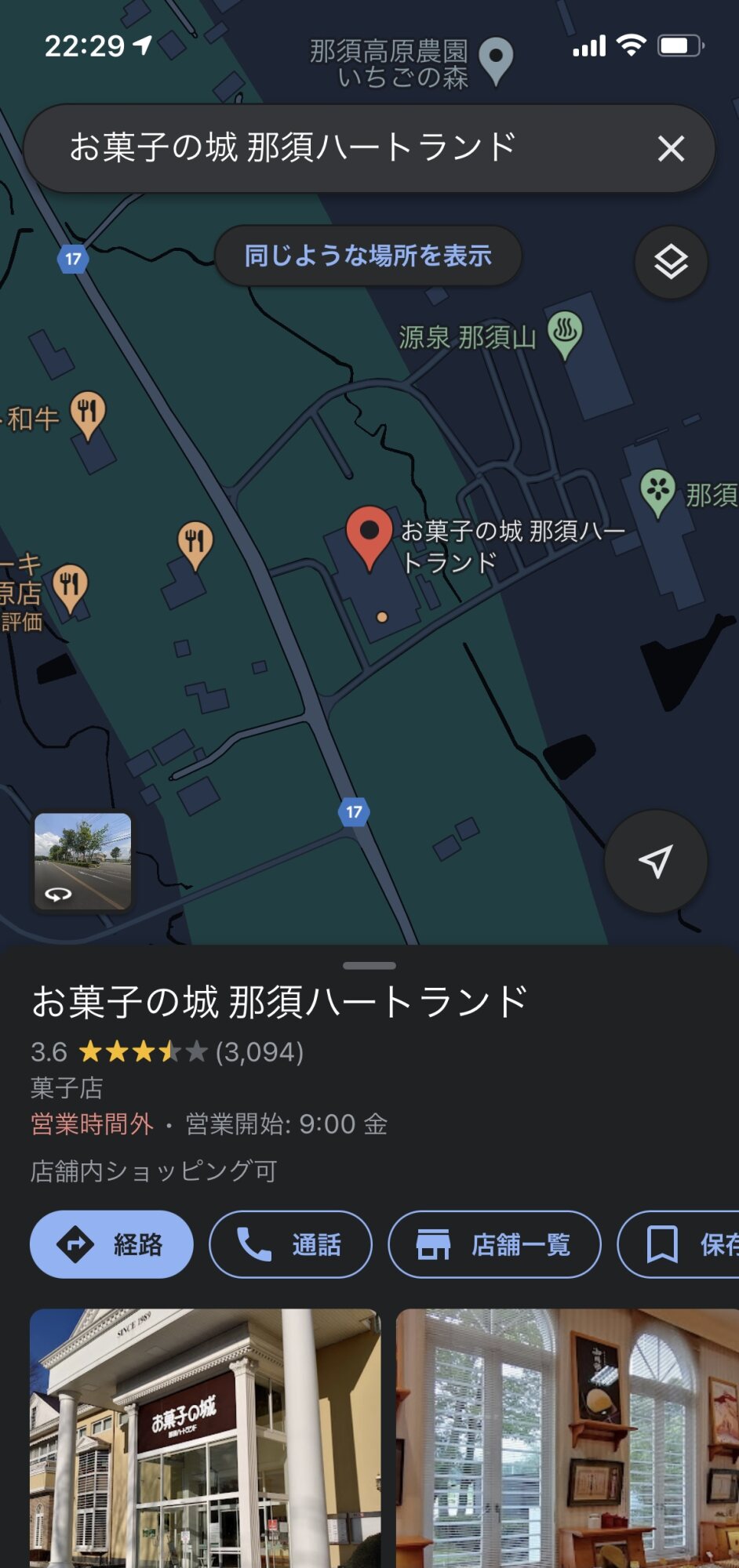
Task: Call the shop via 通話 button
Action: click(290, 1244)
